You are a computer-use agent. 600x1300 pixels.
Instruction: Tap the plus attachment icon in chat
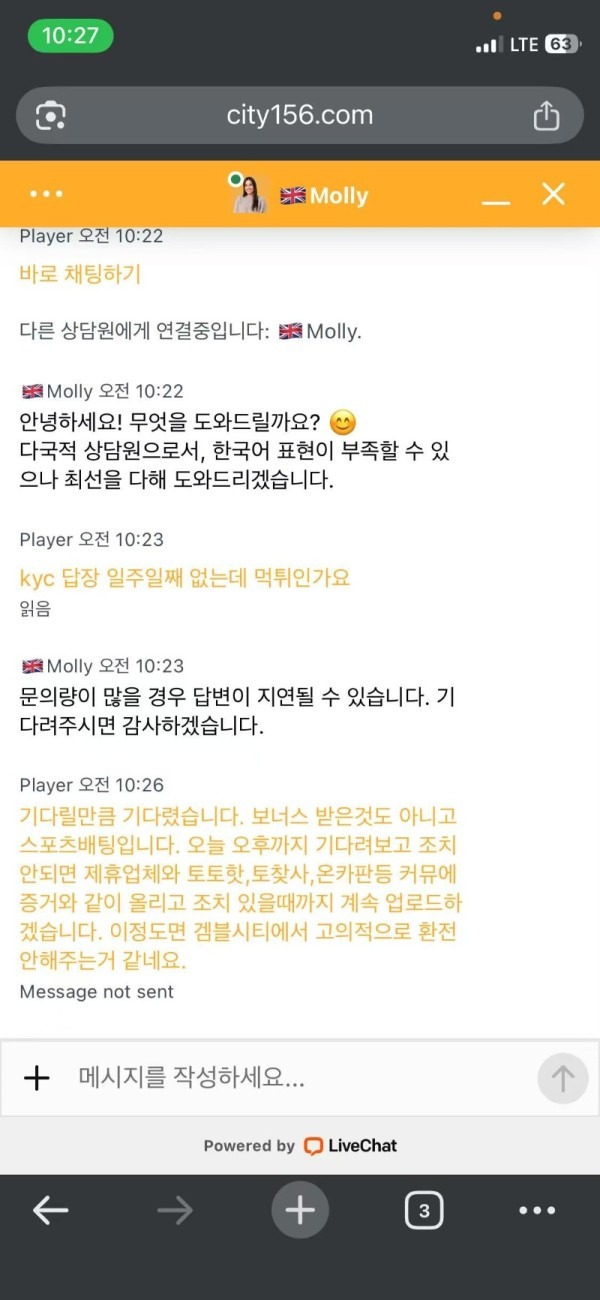(x=37, y=1078)
